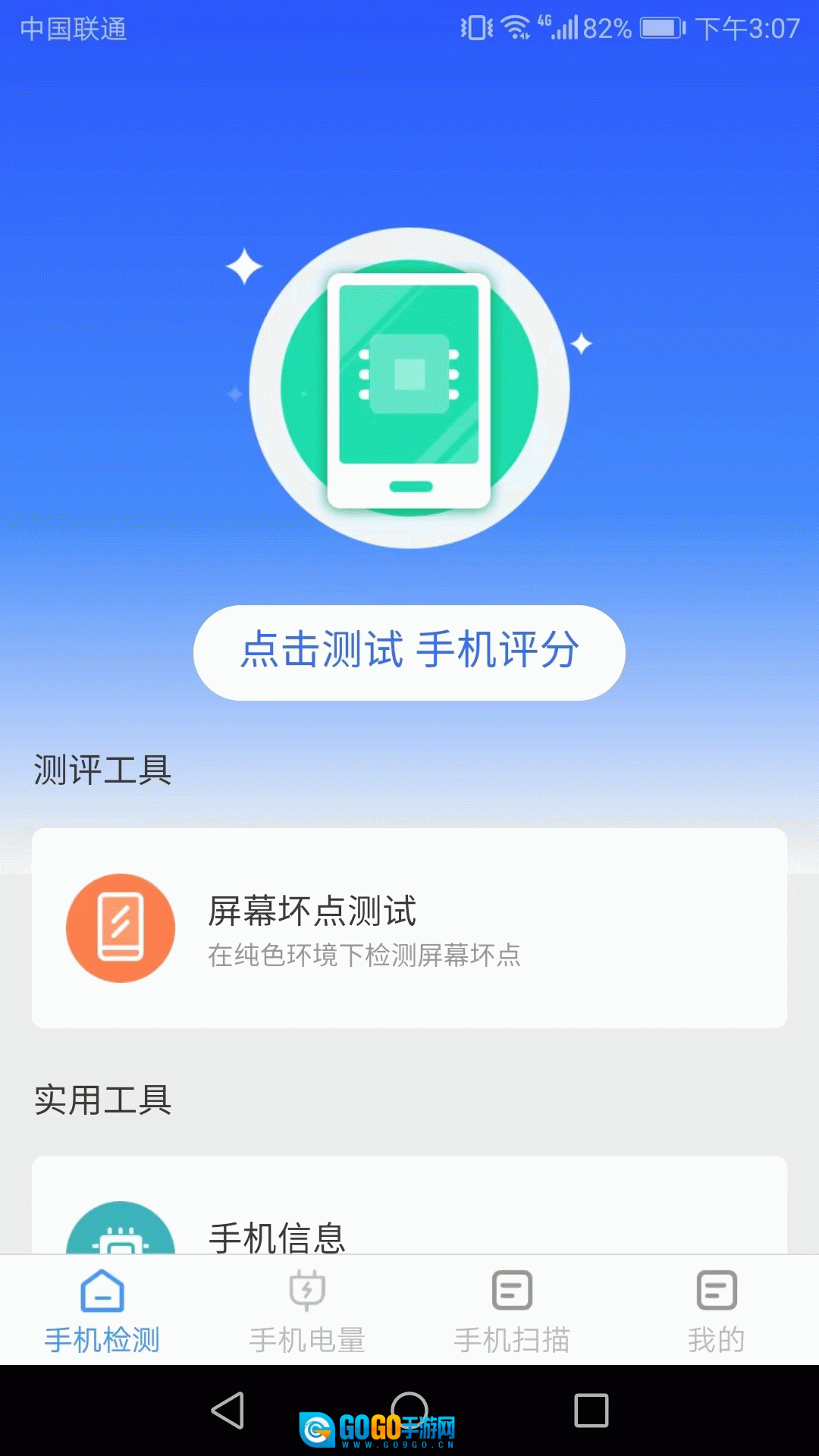819x1456 pixels.
Task: Tap the 点击测试 手机评分 button
Action: pos(409,652)
